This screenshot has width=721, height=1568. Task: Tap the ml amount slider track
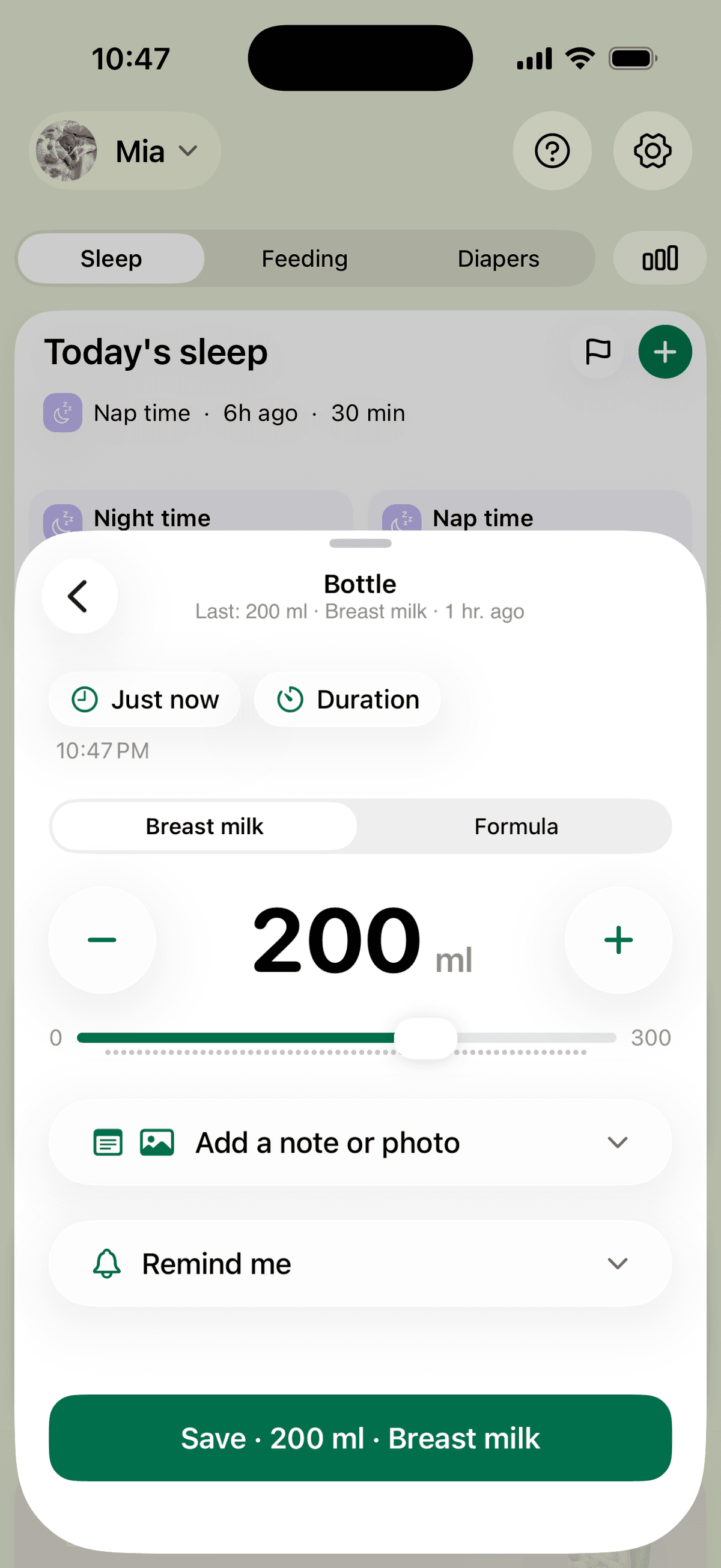point(347,1038)
